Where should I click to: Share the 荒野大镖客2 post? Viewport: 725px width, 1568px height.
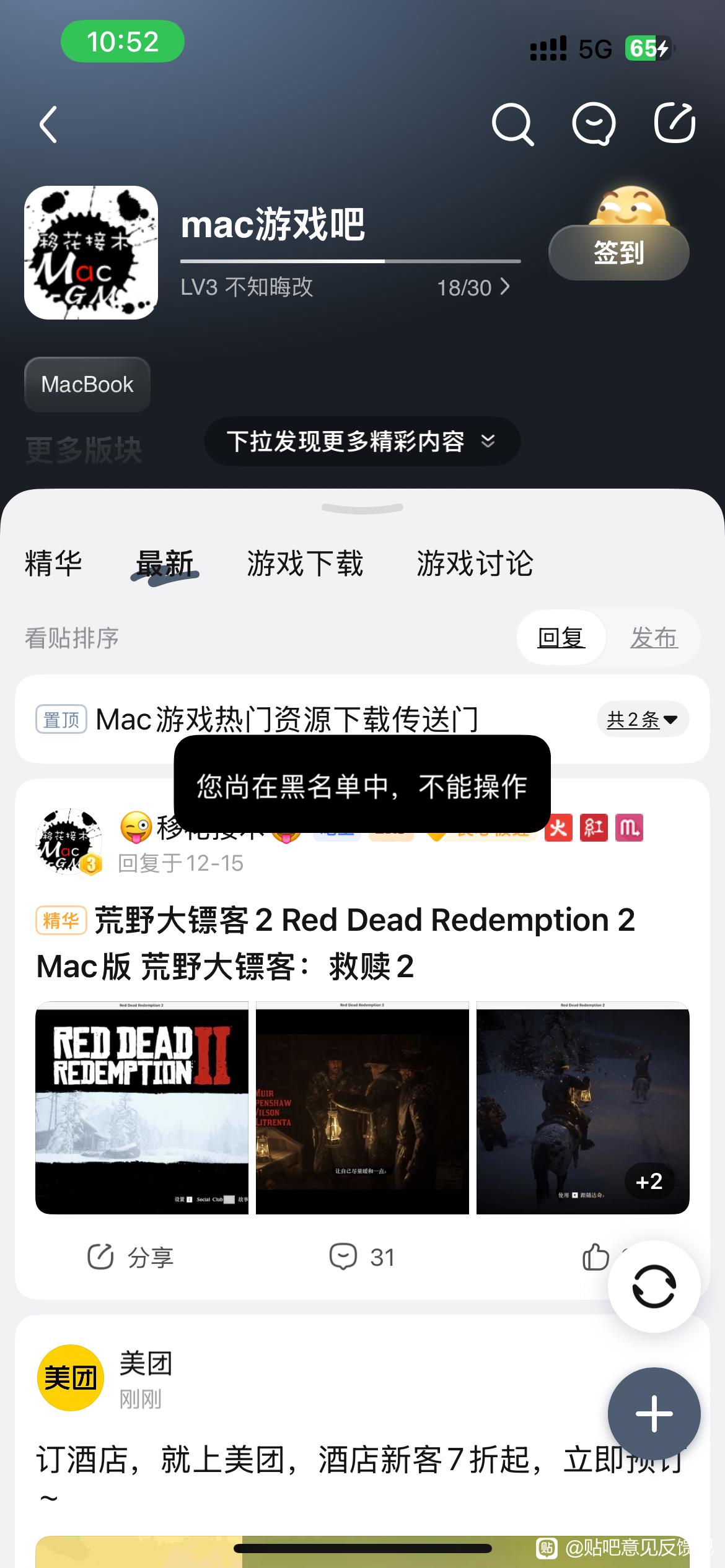(131, 1257)
